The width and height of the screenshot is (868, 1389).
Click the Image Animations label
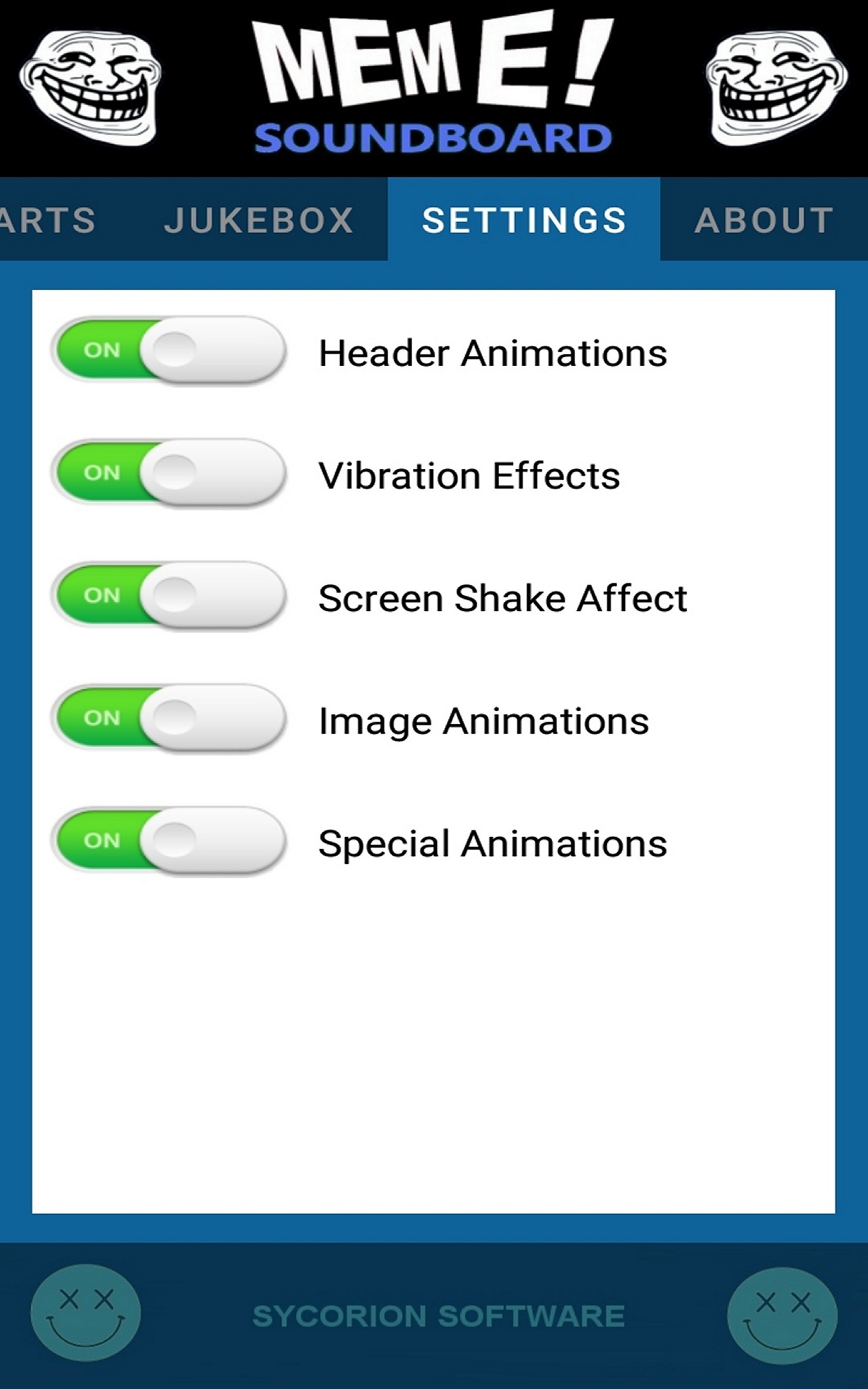tap(483, 722)
